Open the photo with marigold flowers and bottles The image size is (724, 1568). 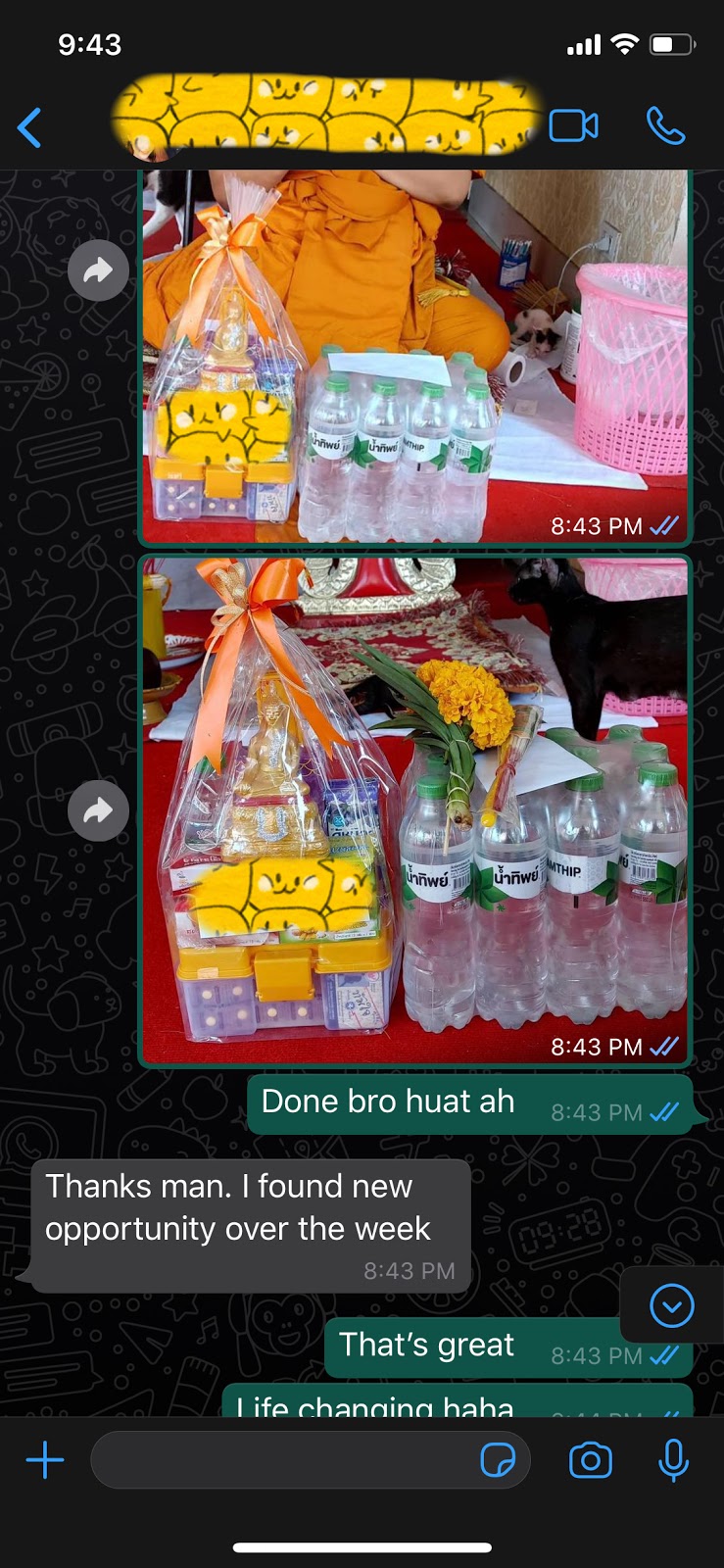point(414,810)
